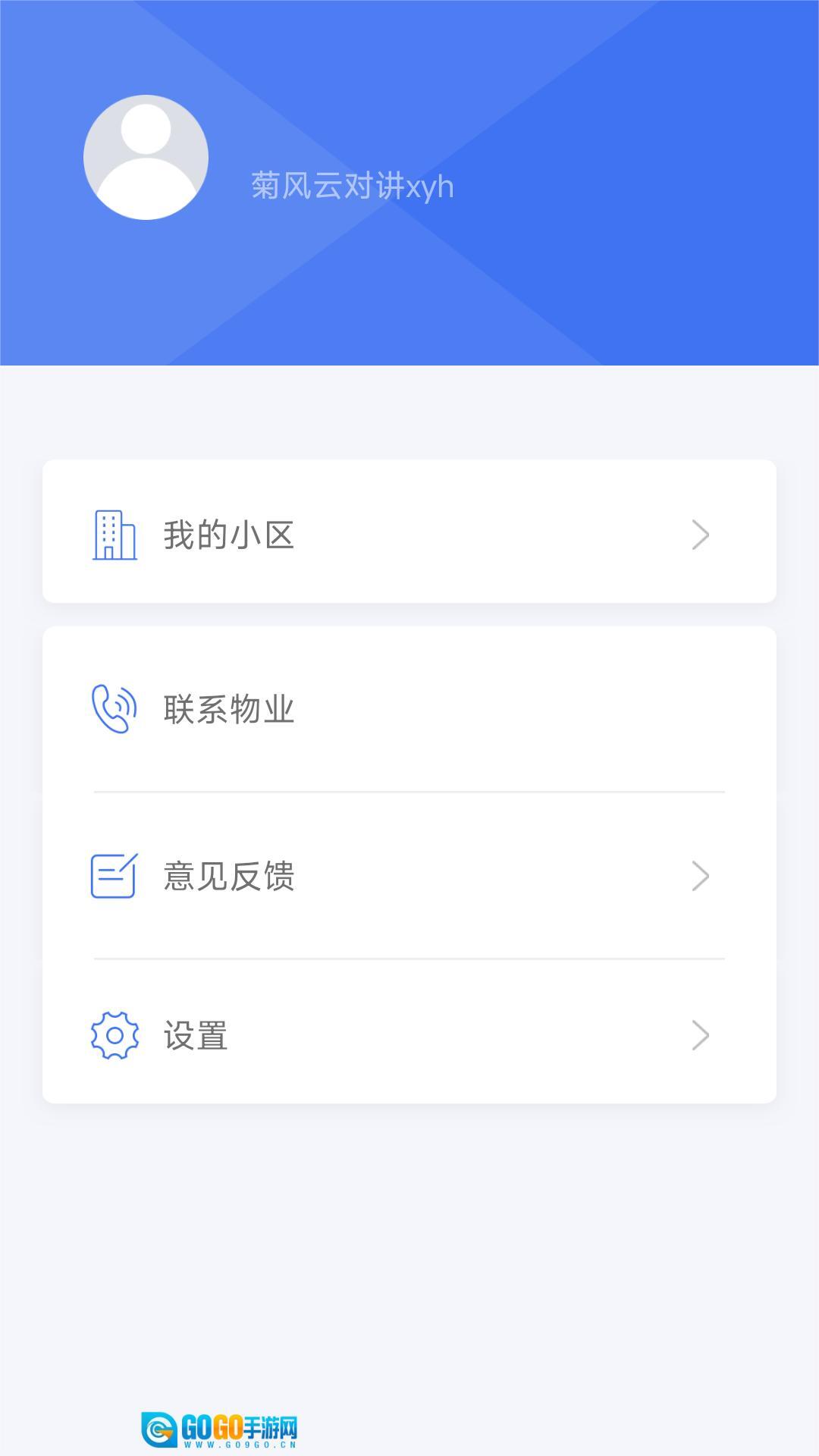Open 意见反馈 feedback page
Image resolution: width=819 pixels, height=1456 pixels.
click(408, 876)
